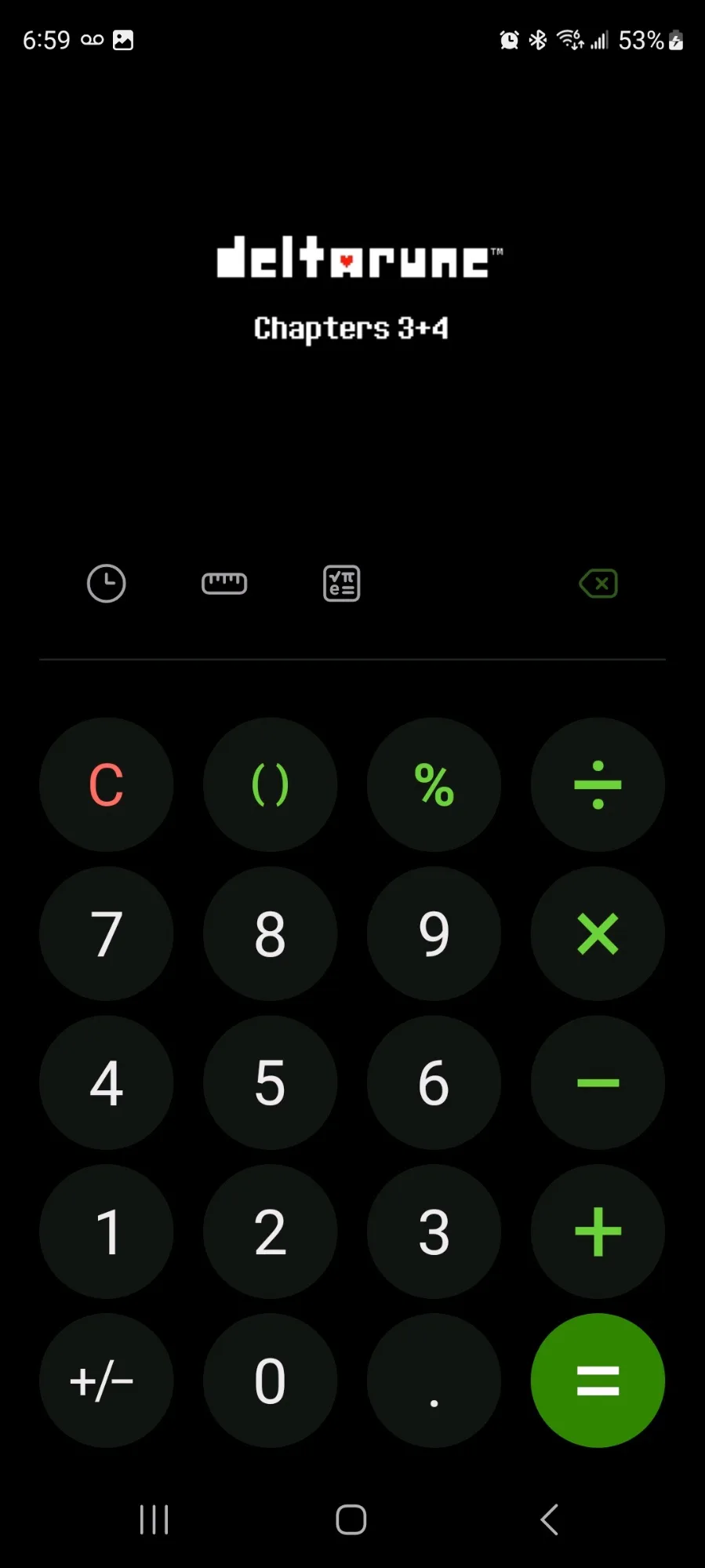
Task: Toggle the sign with +/- key
Action: pyautogui.click(x=106, y=1381)
